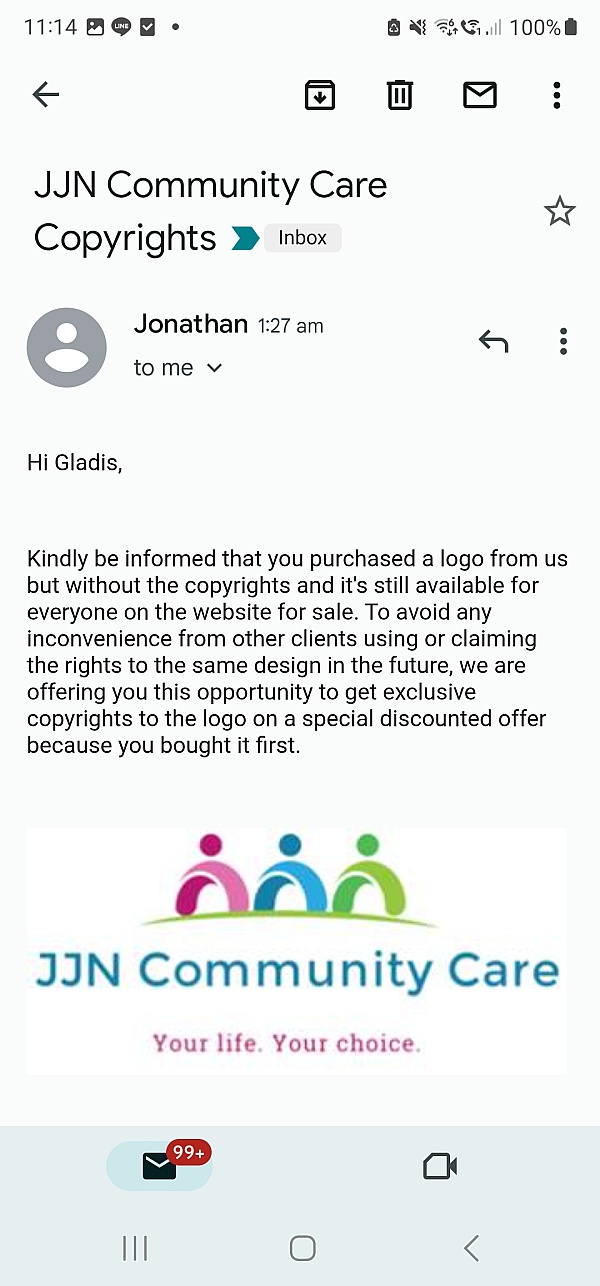Open Jonathan's sender avatar
Screen dimensions: 600x1286
coord(66,347)
